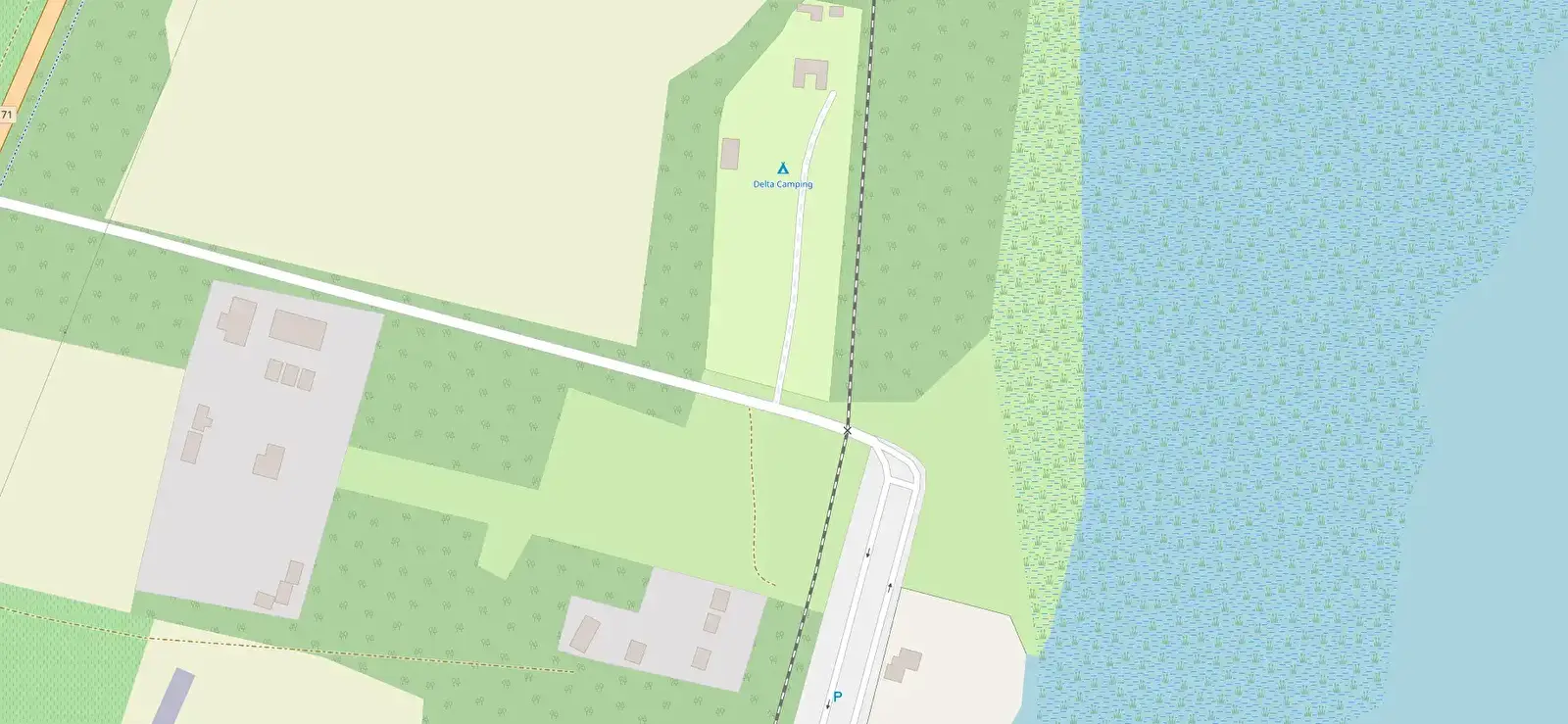Select the Delta Camping tent marker
The image size is (1568, 724).
pos(782,169)
